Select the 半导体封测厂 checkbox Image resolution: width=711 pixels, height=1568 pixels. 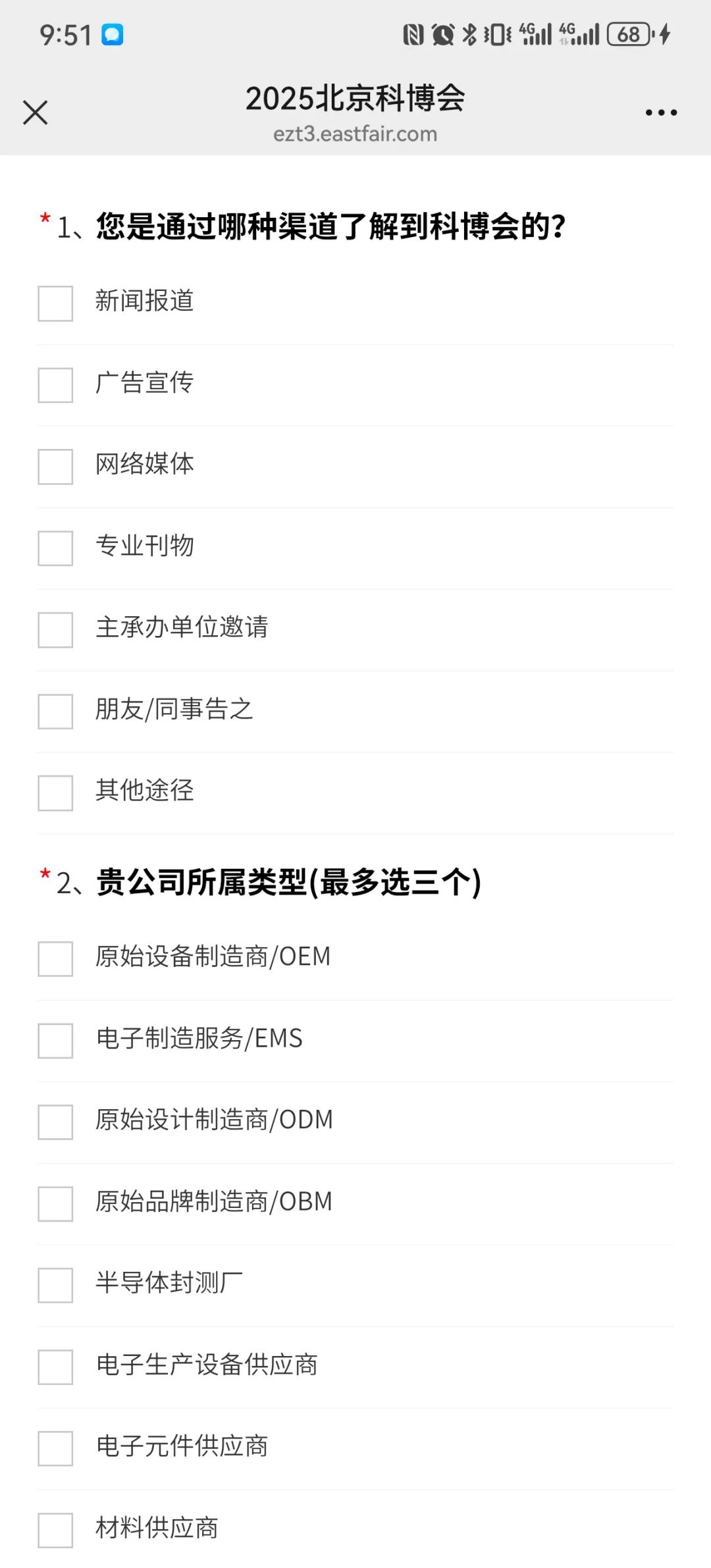(55, 1286)
